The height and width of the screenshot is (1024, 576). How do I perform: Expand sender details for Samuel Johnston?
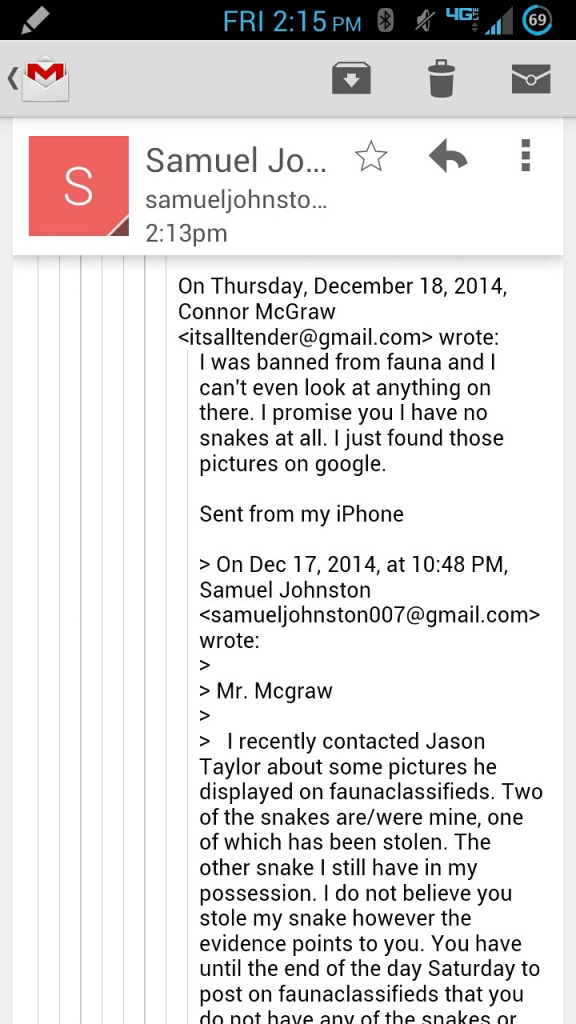click(x=236, y=196)
